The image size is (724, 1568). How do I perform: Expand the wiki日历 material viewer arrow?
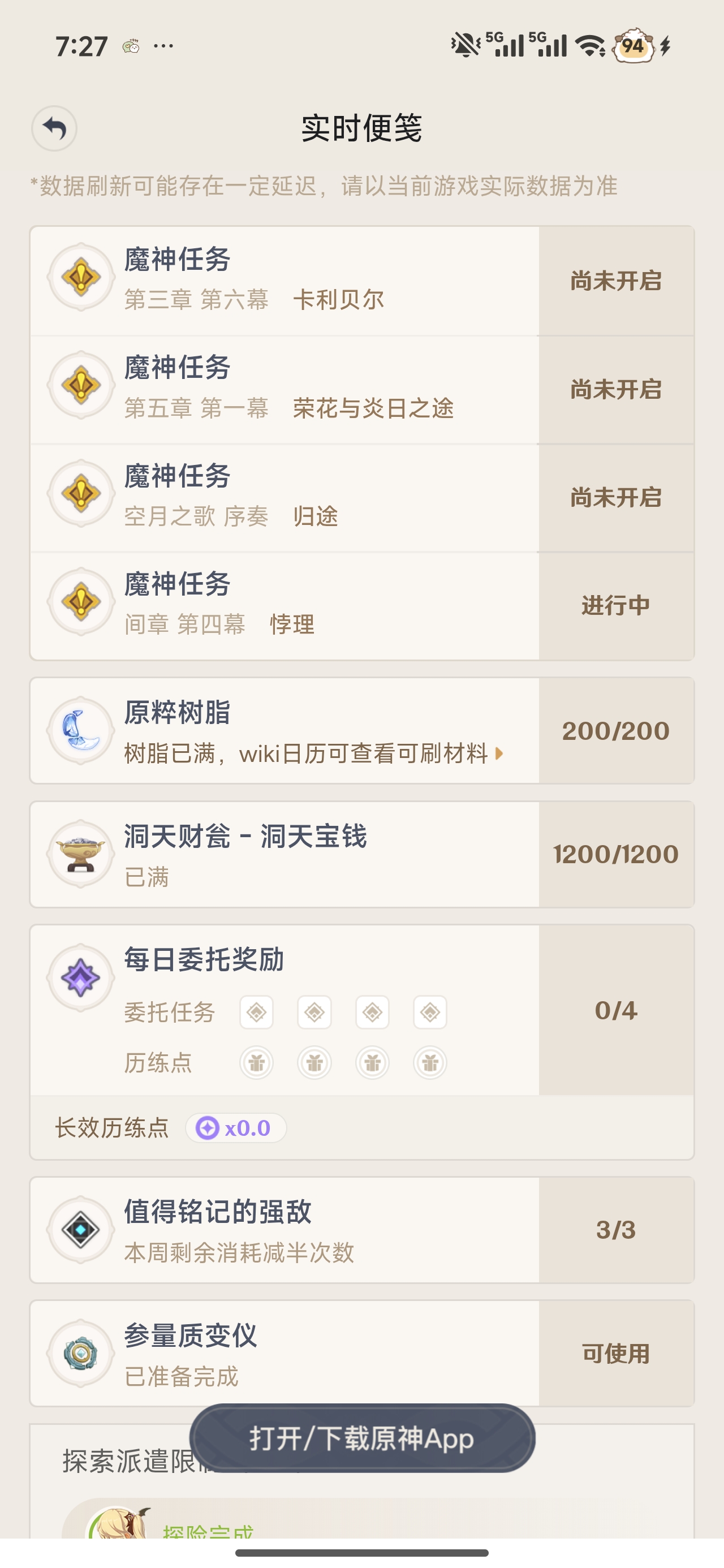[498, 755]
